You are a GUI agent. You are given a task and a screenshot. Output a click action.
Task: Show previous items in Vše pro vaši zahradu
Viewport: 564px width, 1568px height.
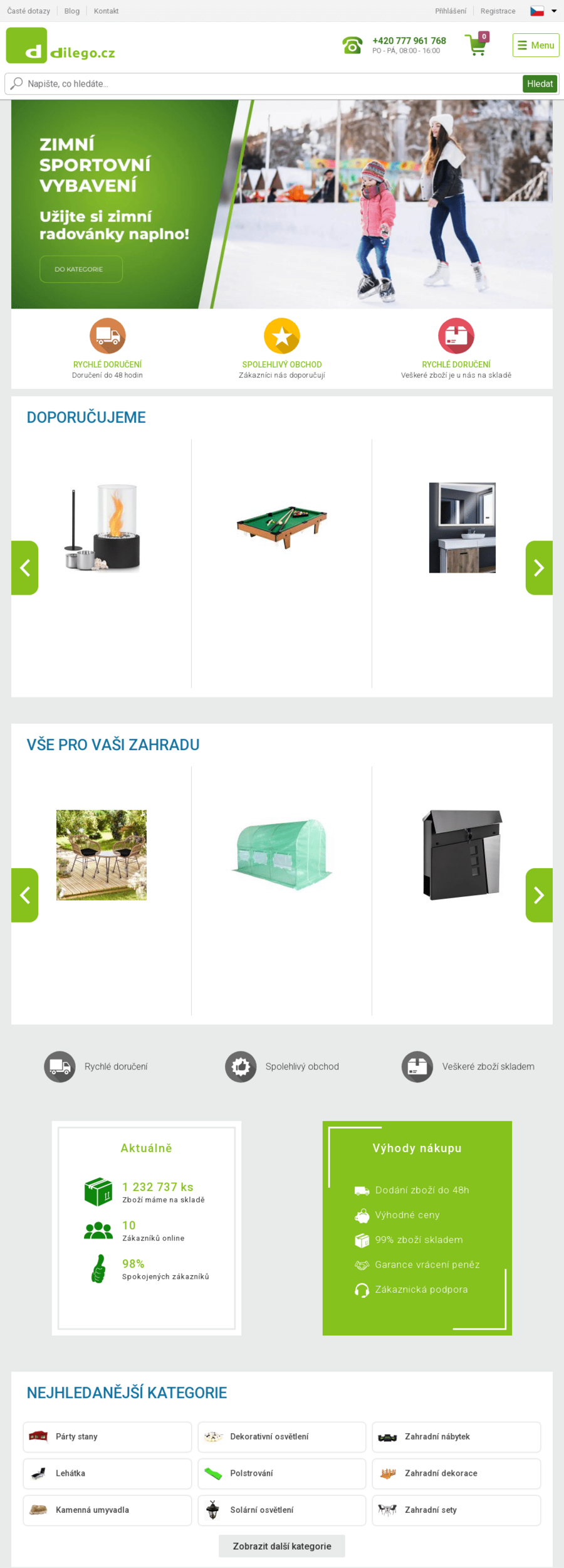point(25,895)
